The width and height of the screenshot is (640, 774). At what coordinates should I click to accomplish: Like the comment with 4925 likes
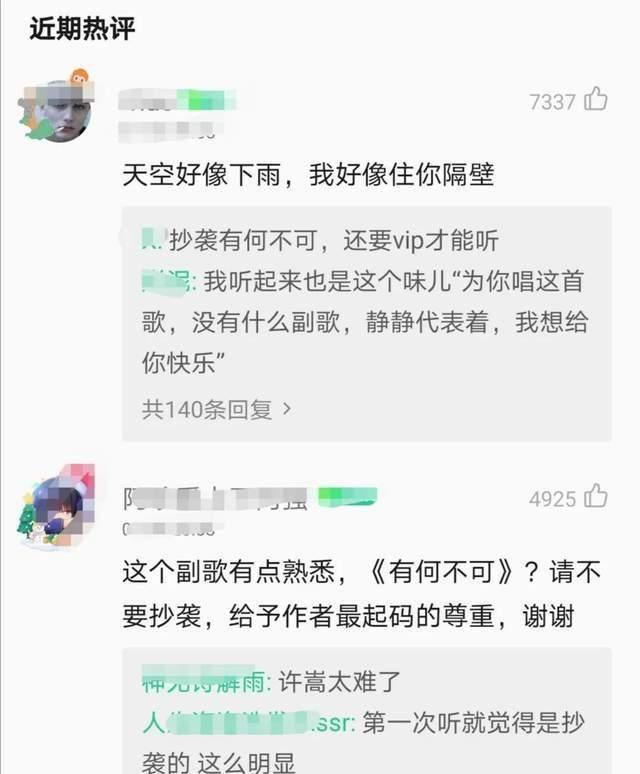(597, 496)
